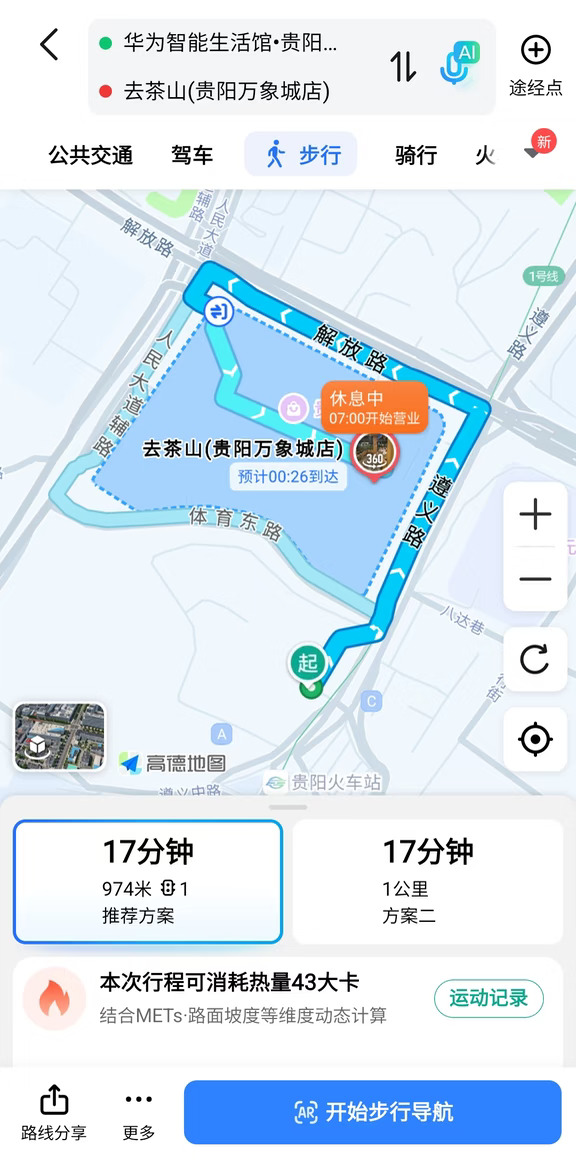Screen dimensions: 576x1170
Task: Start walking navigation with 开始步行导航
Action: (x=373, y=1112)
